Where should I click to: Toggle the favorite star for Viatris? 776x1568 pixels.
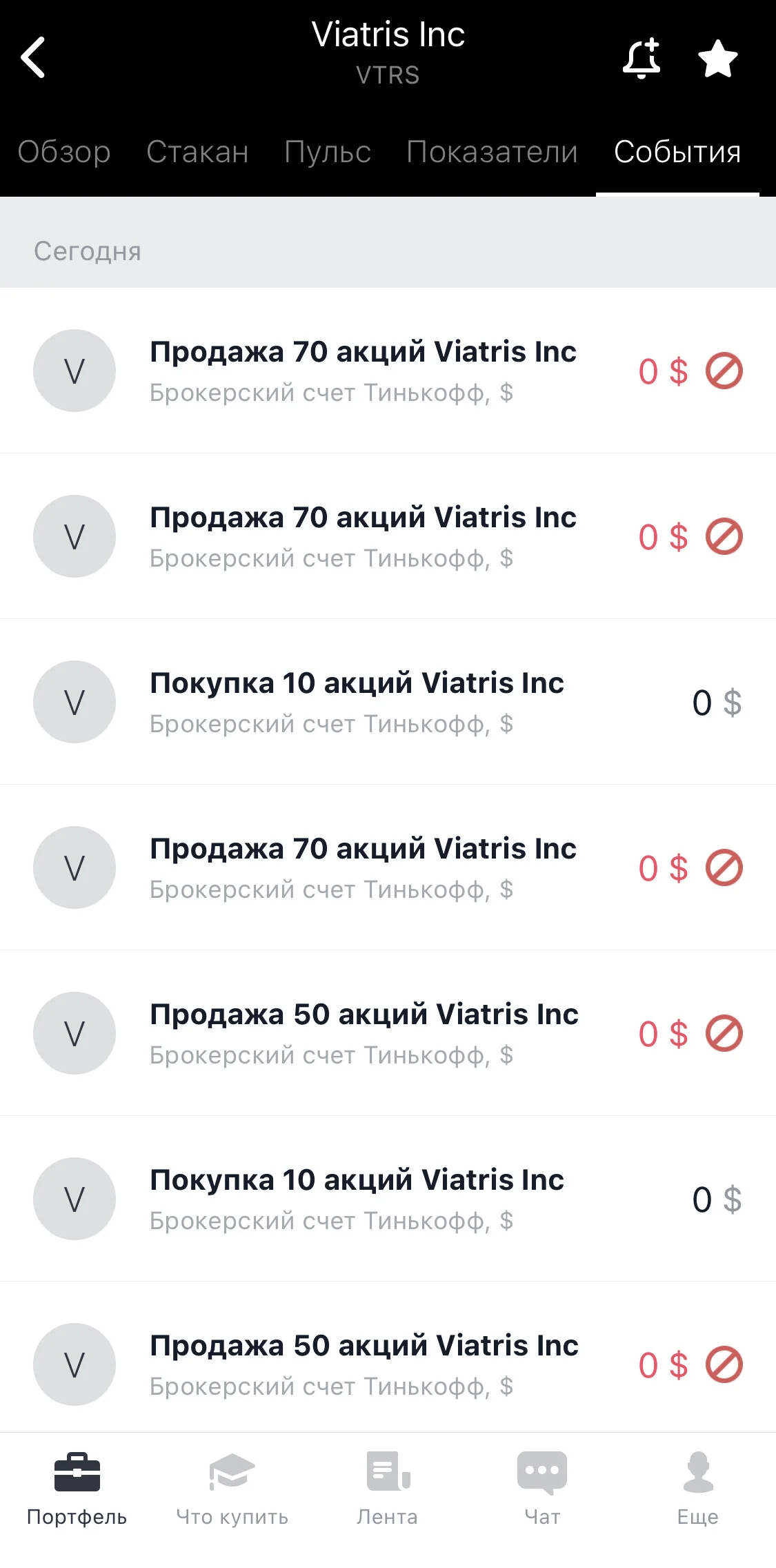pos(718,59)
